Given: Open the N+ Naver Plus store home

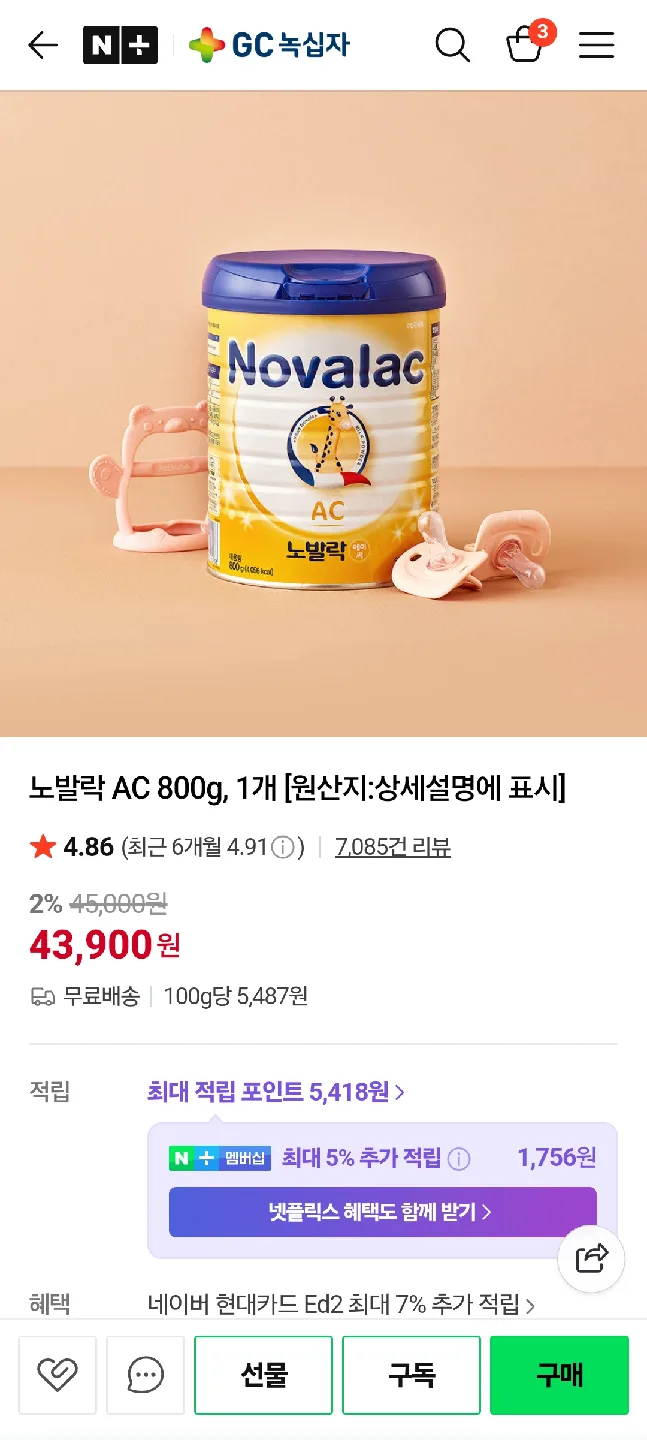Looking at the screenshot, I should click(x=120, y=45).
